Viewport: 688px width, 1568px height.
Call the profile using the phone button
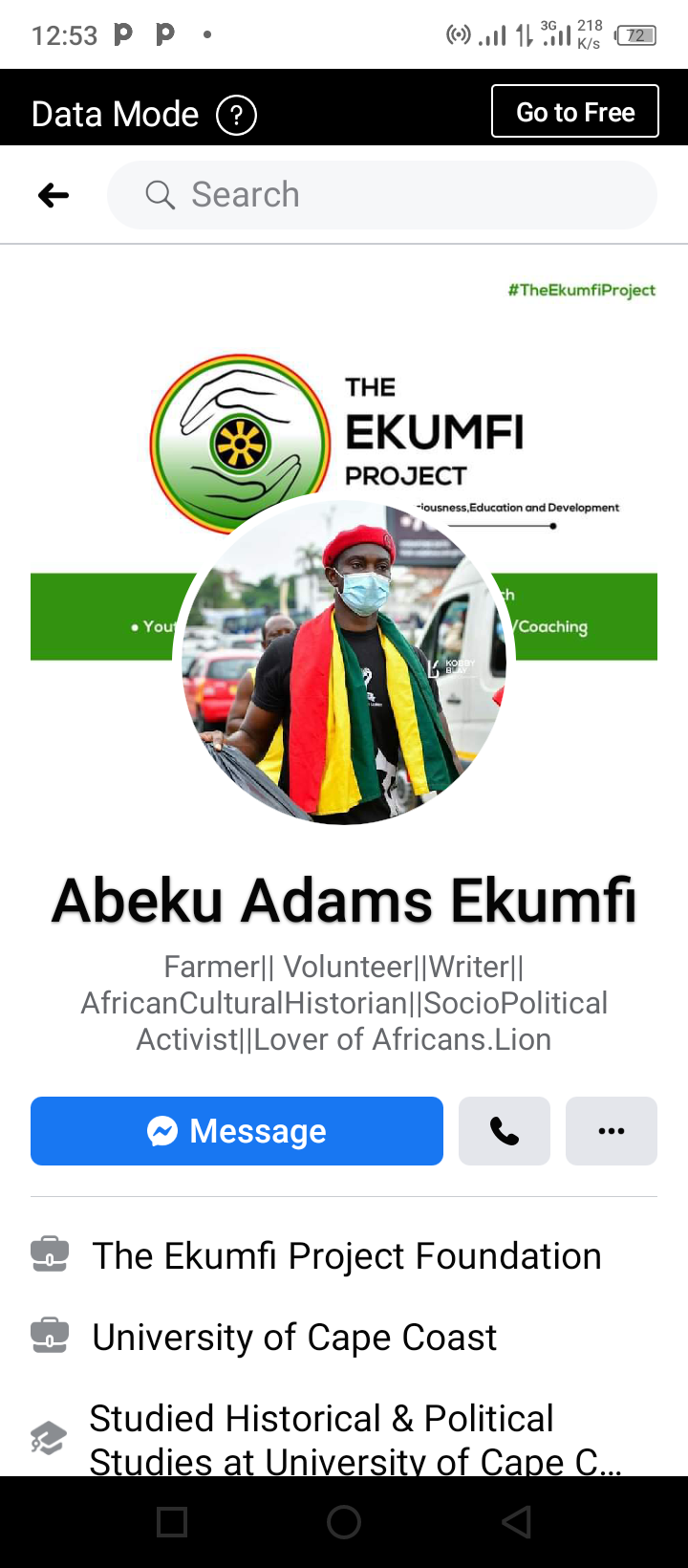pyautogui.click(x=505, y=1131)
